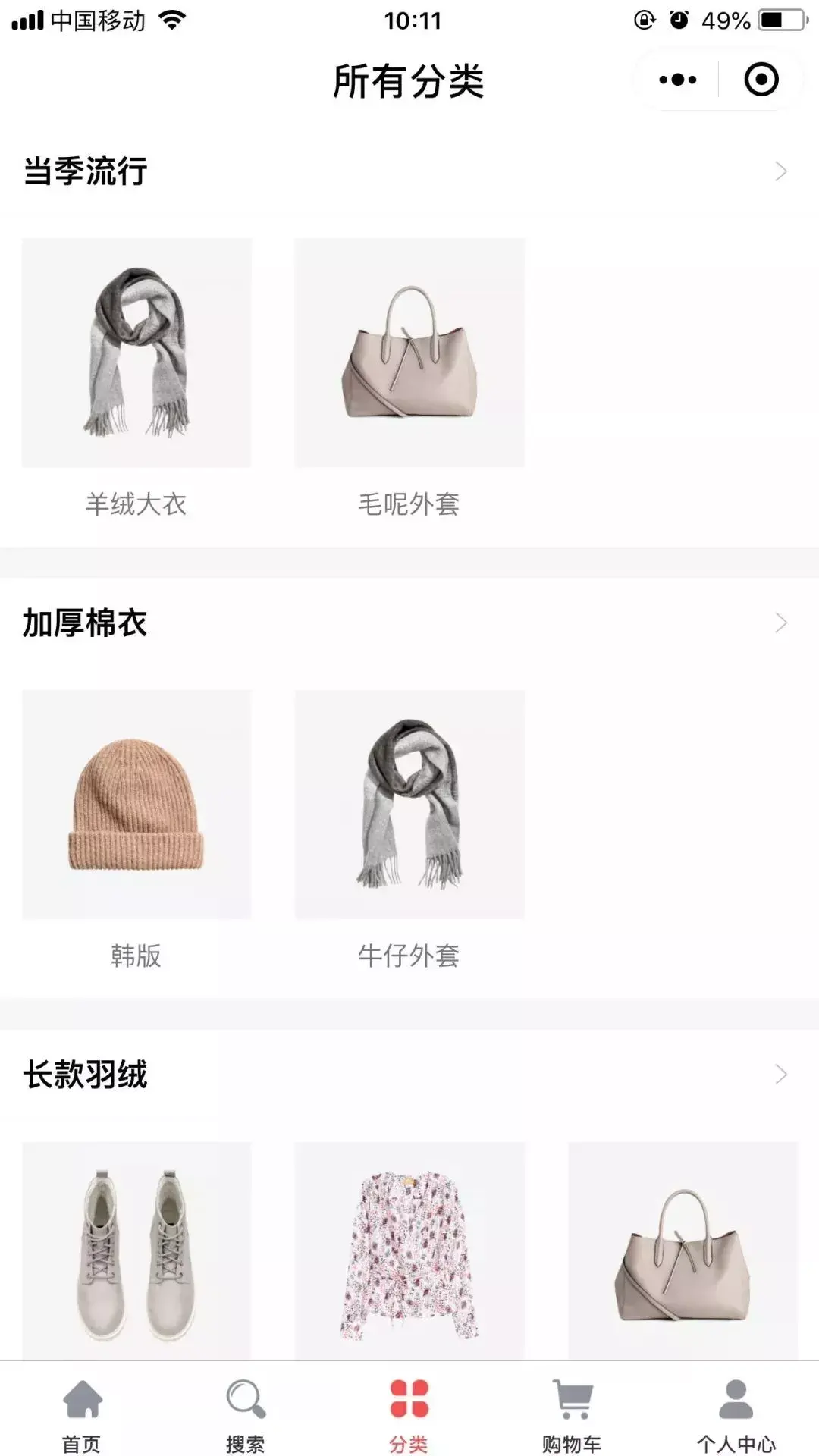
Task: Close the mini program with the circle button
Action: pos(761,80)
